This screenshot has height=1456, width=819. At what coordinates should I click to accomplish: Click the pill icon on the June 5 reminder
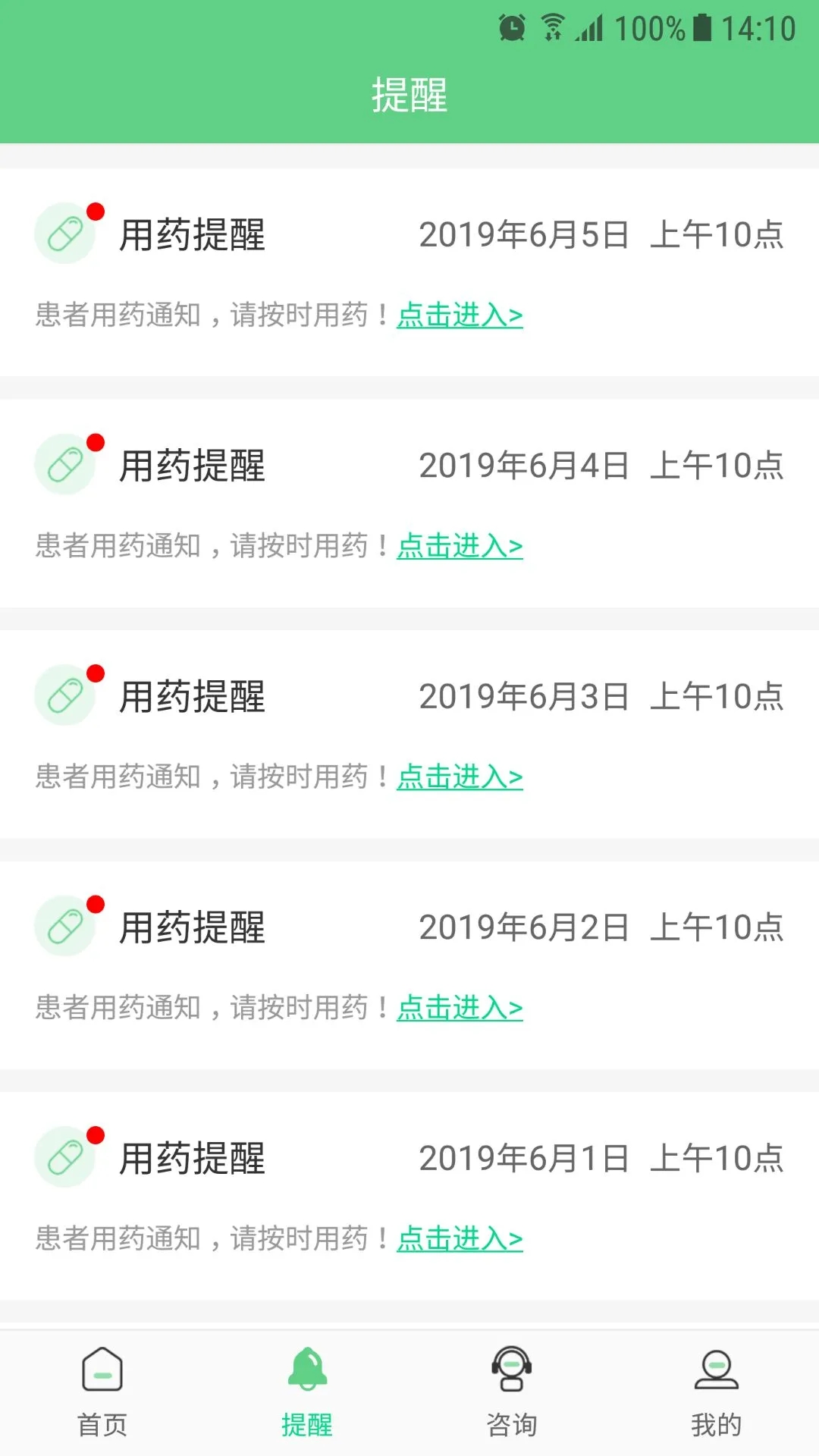click(x=64, y=233)
